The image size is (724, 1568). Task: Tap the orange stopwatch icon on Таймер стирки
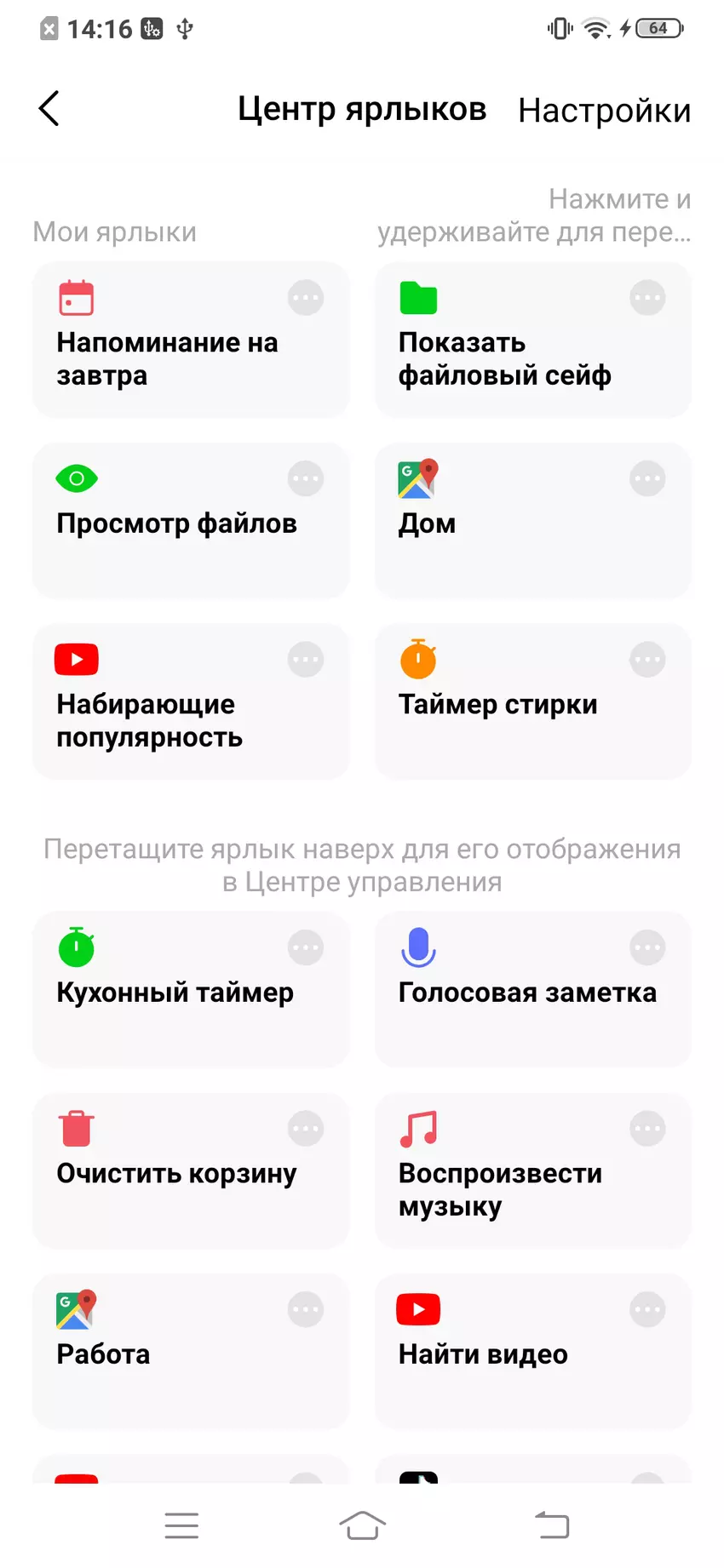418,659
